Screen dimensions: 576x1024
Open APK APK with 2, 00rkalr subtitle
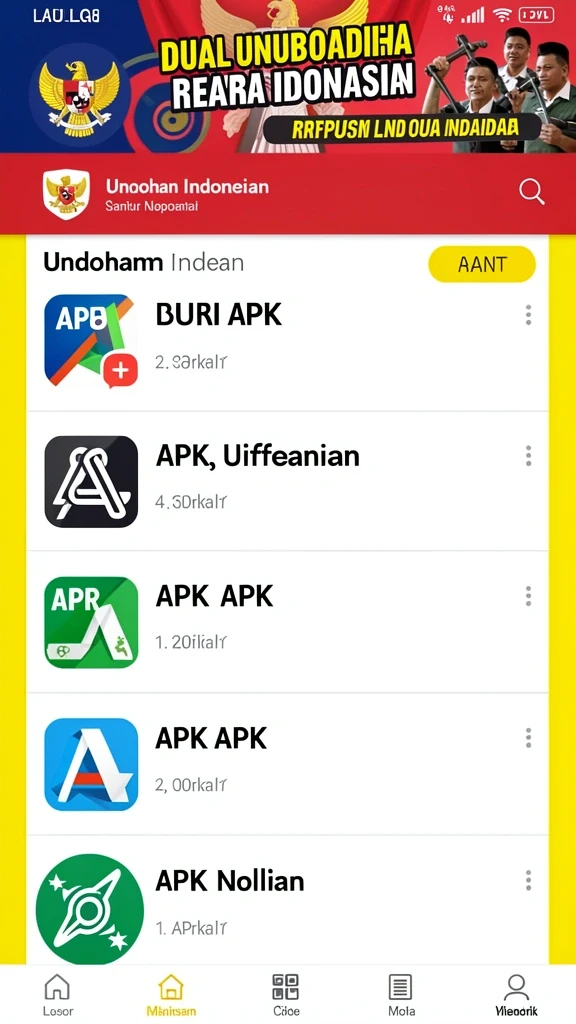287,764
